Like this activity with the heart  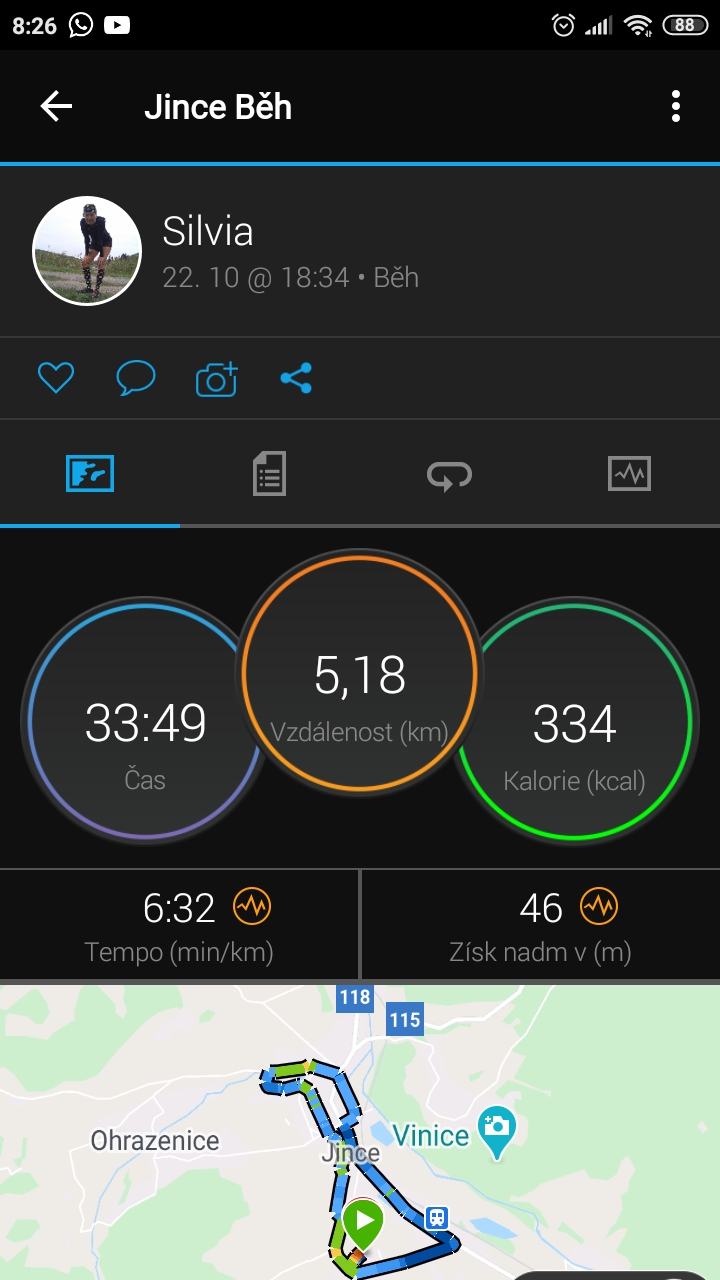click(x=56, y=378)
